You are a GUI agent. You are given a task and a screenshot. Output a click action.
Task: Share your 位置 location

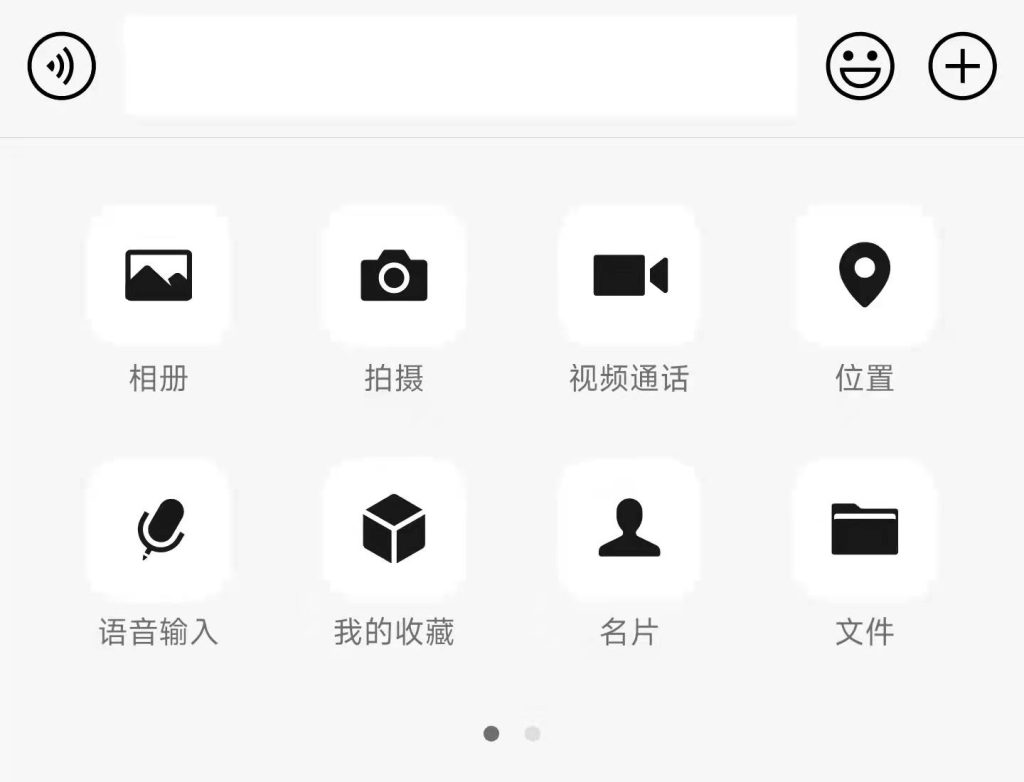(864, 276)
